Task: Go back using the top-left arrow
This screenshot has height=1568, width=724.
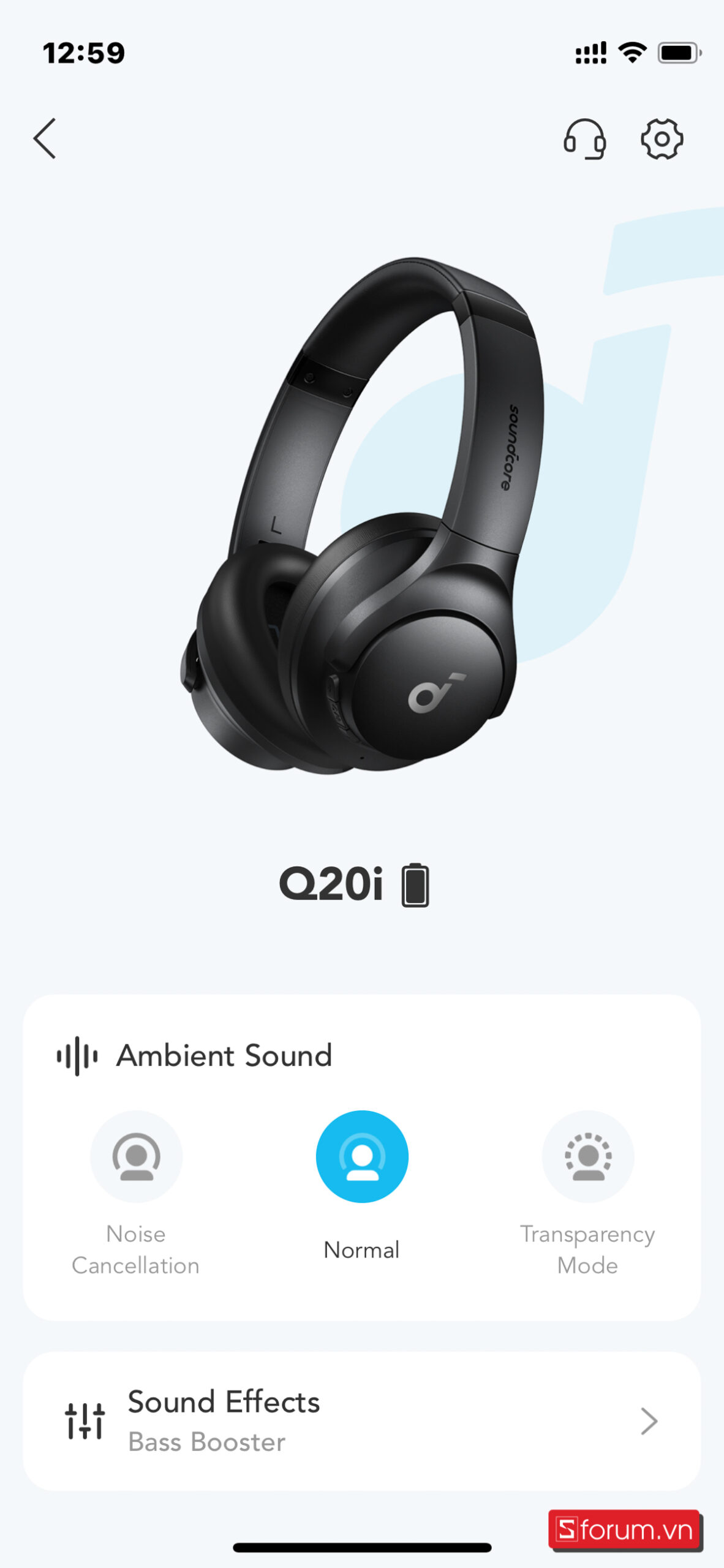Action: (x=45, y=139)
